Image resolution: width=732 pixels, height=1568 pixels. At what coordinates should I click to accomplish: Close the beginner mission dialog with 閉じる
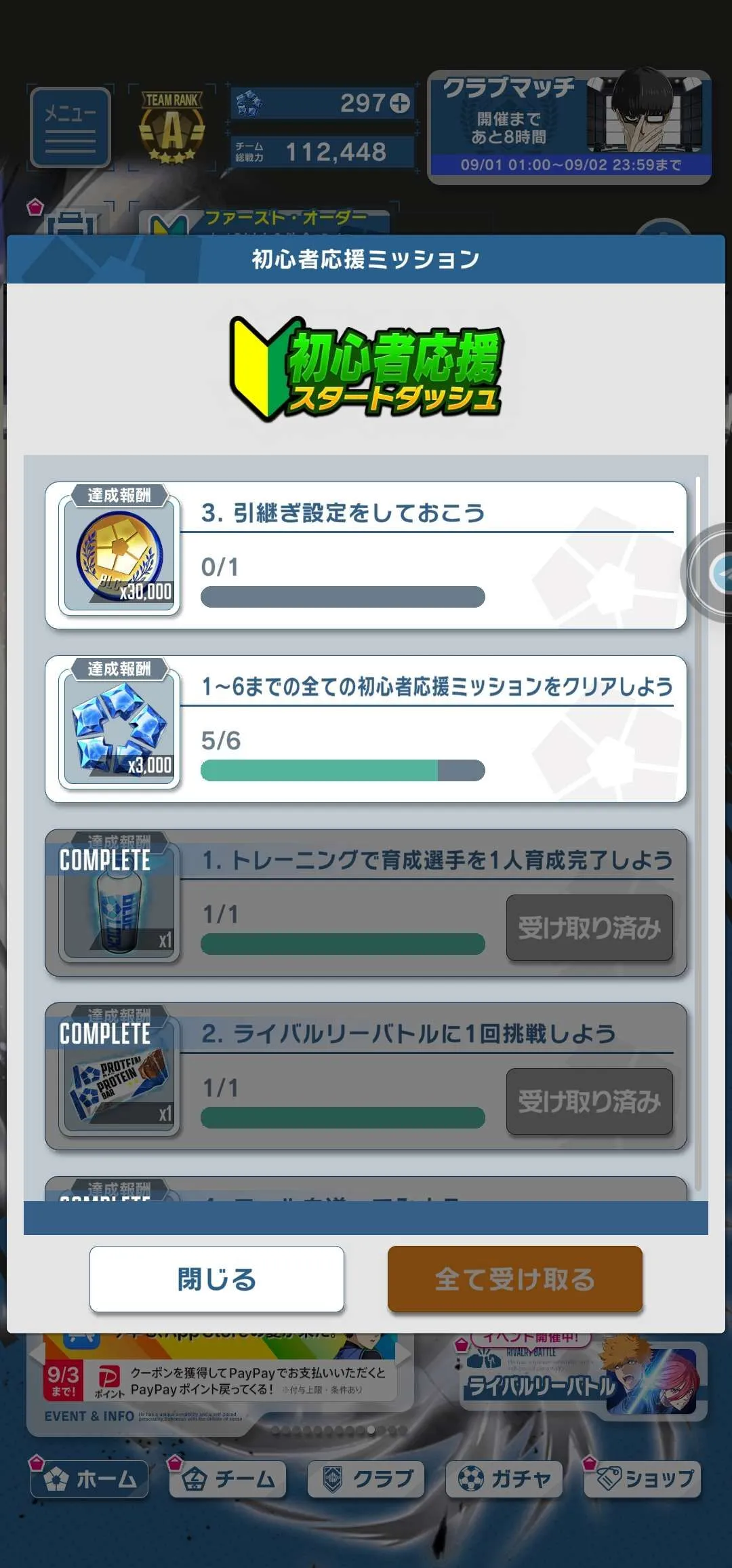click(216, 1279)
